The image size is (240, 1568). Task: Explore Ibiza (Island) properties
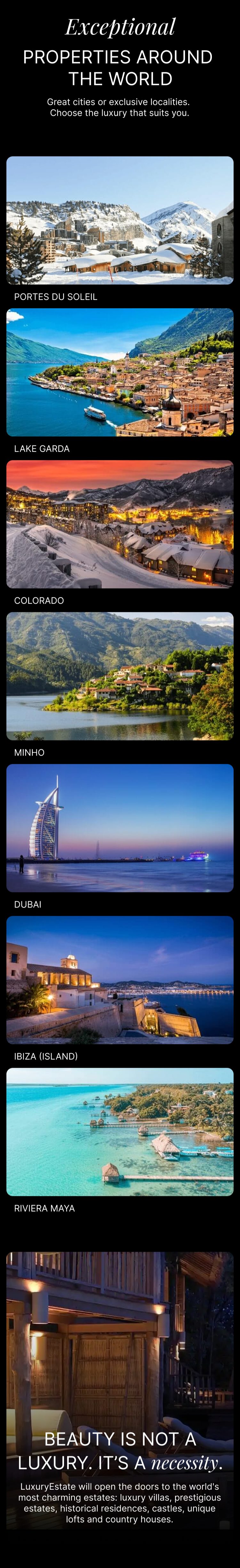120,980
